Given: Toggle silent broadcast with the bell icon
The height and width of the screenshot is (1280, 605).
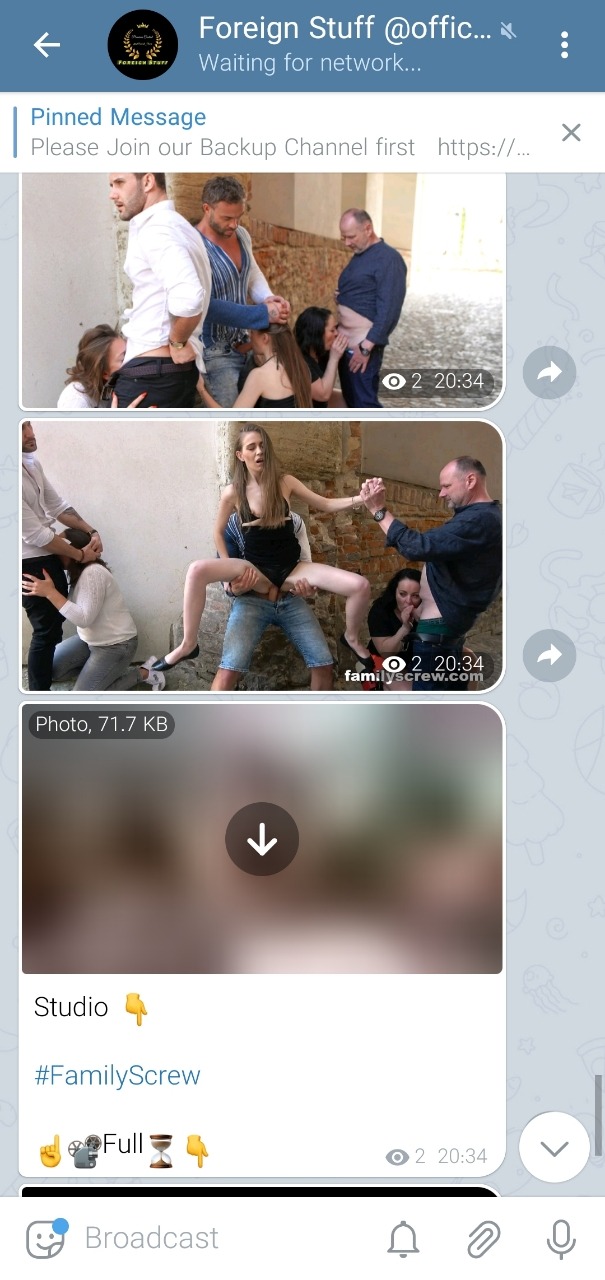Looking at the screenshot, I should tap(404, 1239).
